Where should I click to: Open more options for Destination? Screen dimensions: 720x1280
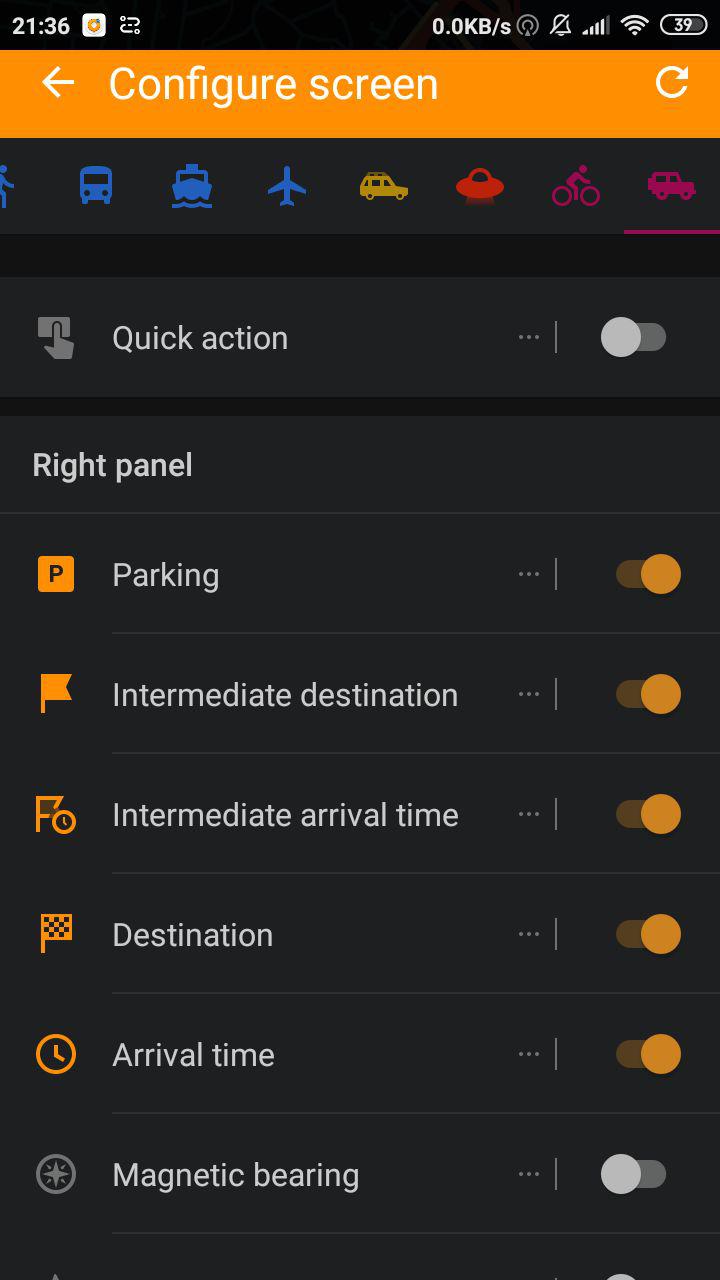(x=529, y=934)
